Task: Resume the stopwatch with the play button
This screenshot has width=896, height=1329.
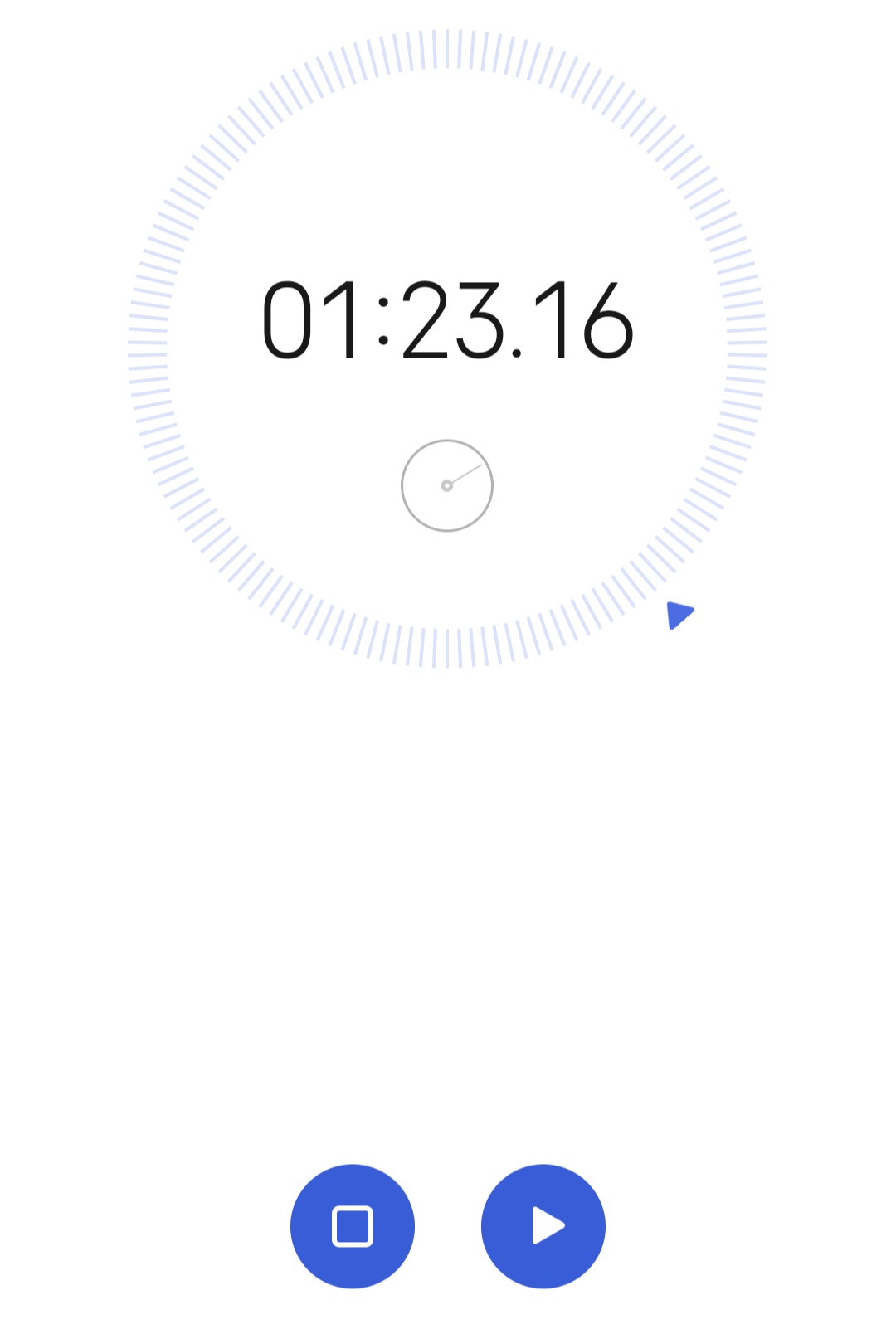Action: pyautogui.click(x=543, y=1226)
